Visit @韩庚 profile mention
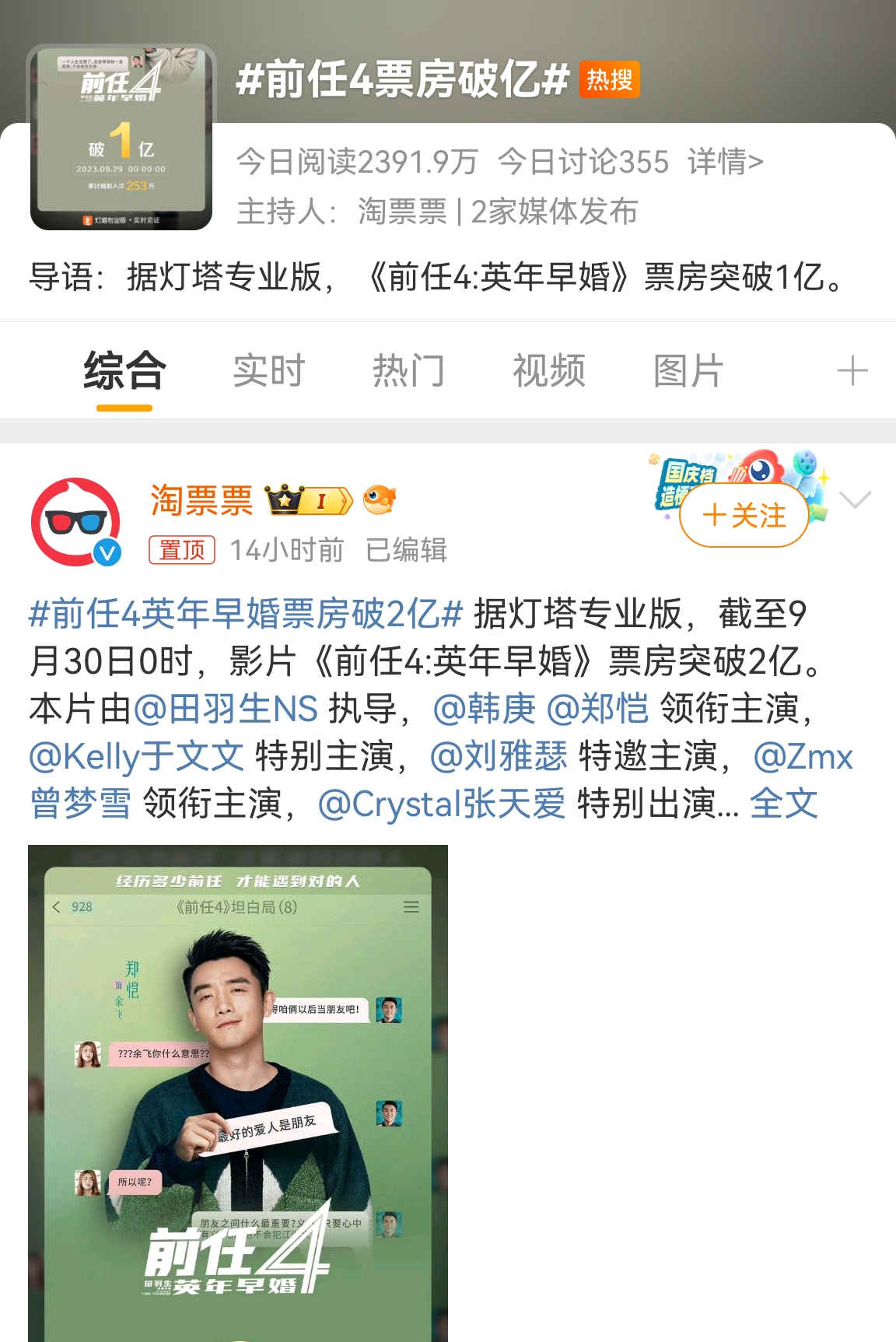 [x=484, y=710]
